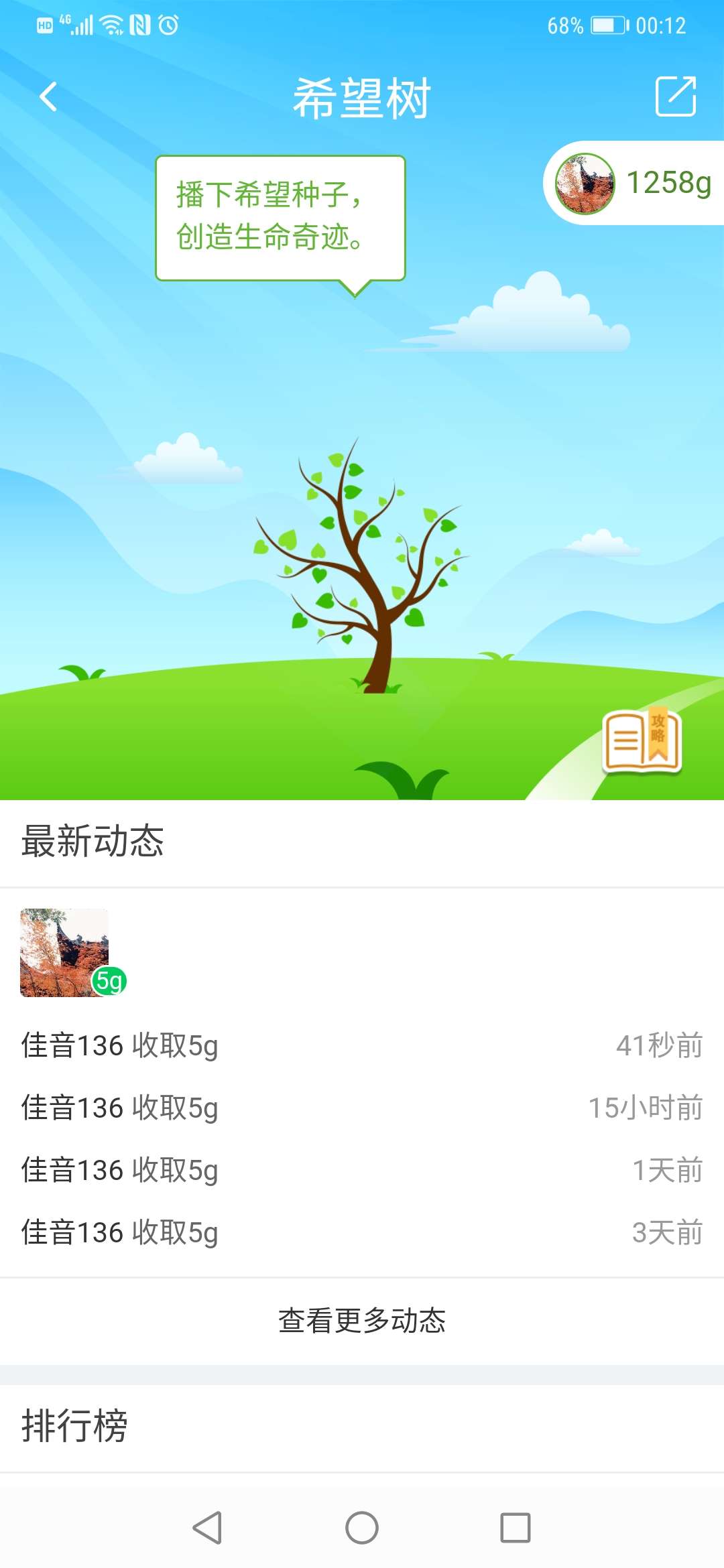The width and height of the screenshot is (724, 1568).
Task: Open the 1258g energy balance badge
Action: click(x=633, y=182)
